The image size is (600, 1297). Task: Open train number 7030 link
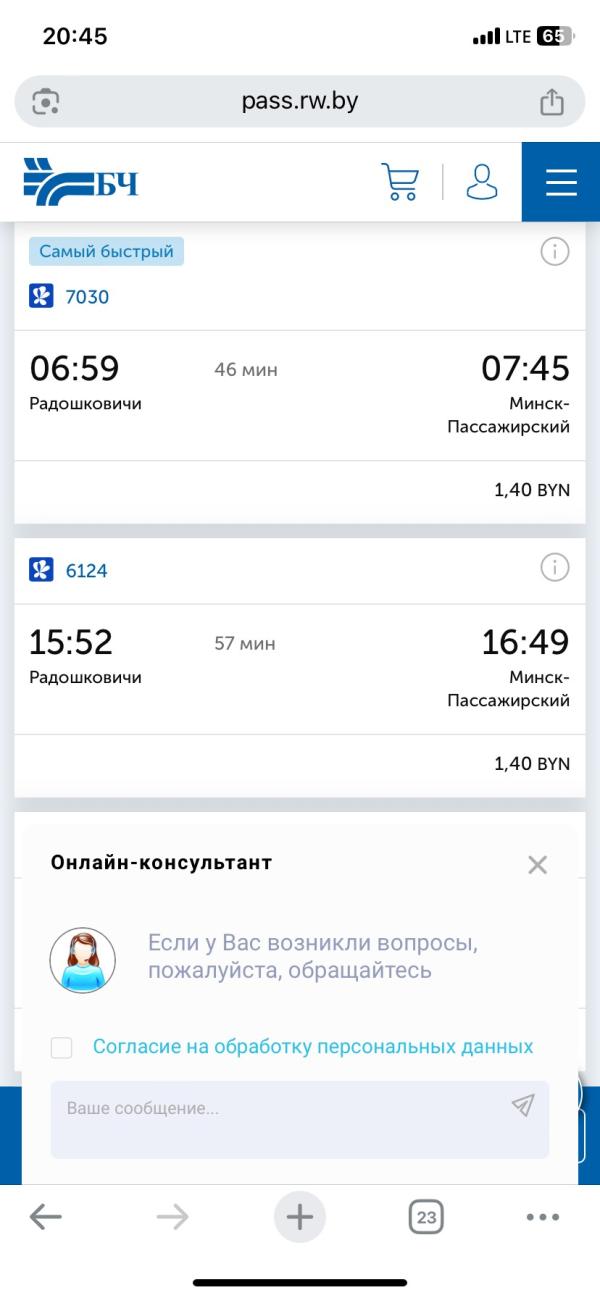(x=87, y=297)
